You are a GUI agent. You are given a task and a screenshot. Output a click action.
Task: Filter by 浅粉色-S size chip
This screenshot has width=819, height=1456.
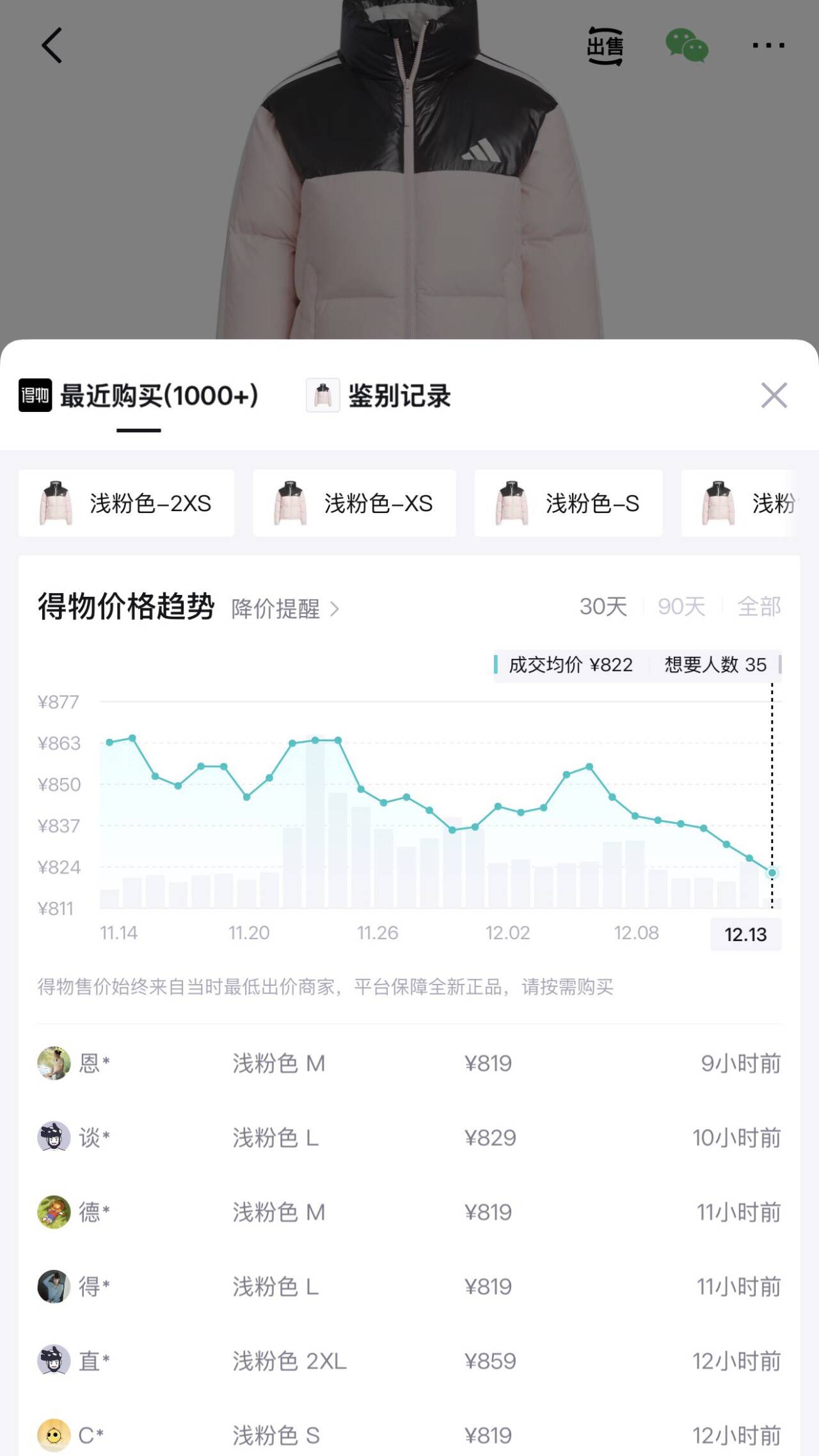pos(568,503)
